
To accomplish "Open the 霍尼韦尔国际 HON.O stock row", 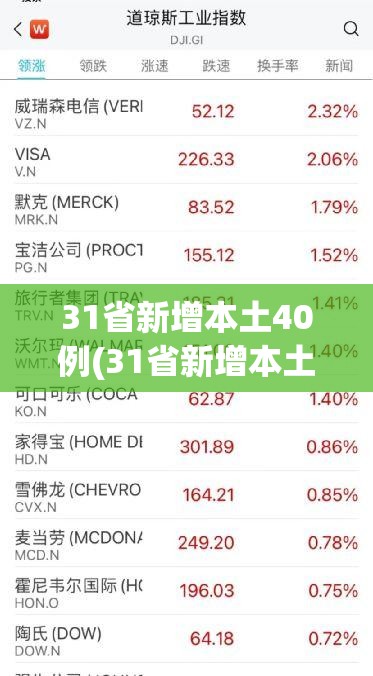I will click(186, 591).
